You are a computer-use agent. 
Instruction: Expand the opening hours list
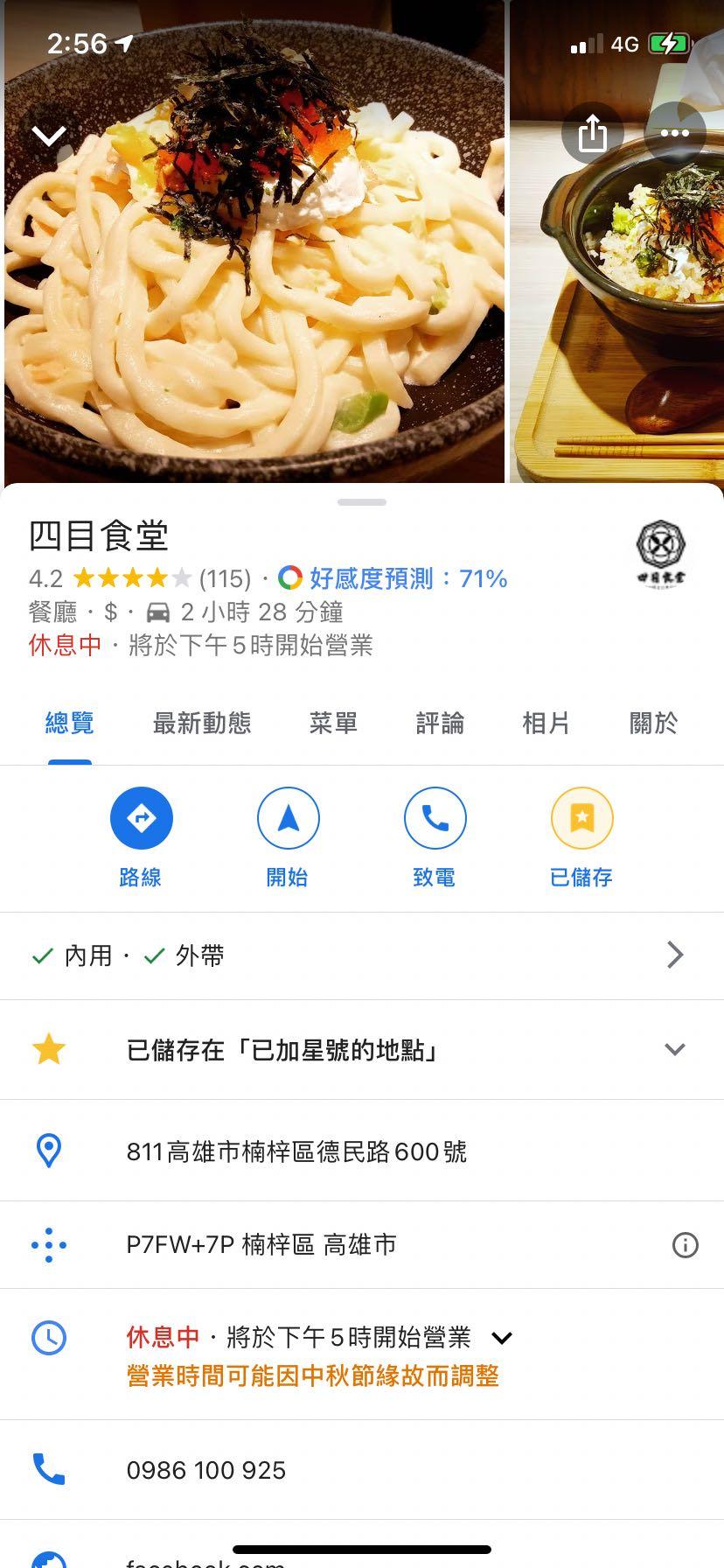(502, 1338)
